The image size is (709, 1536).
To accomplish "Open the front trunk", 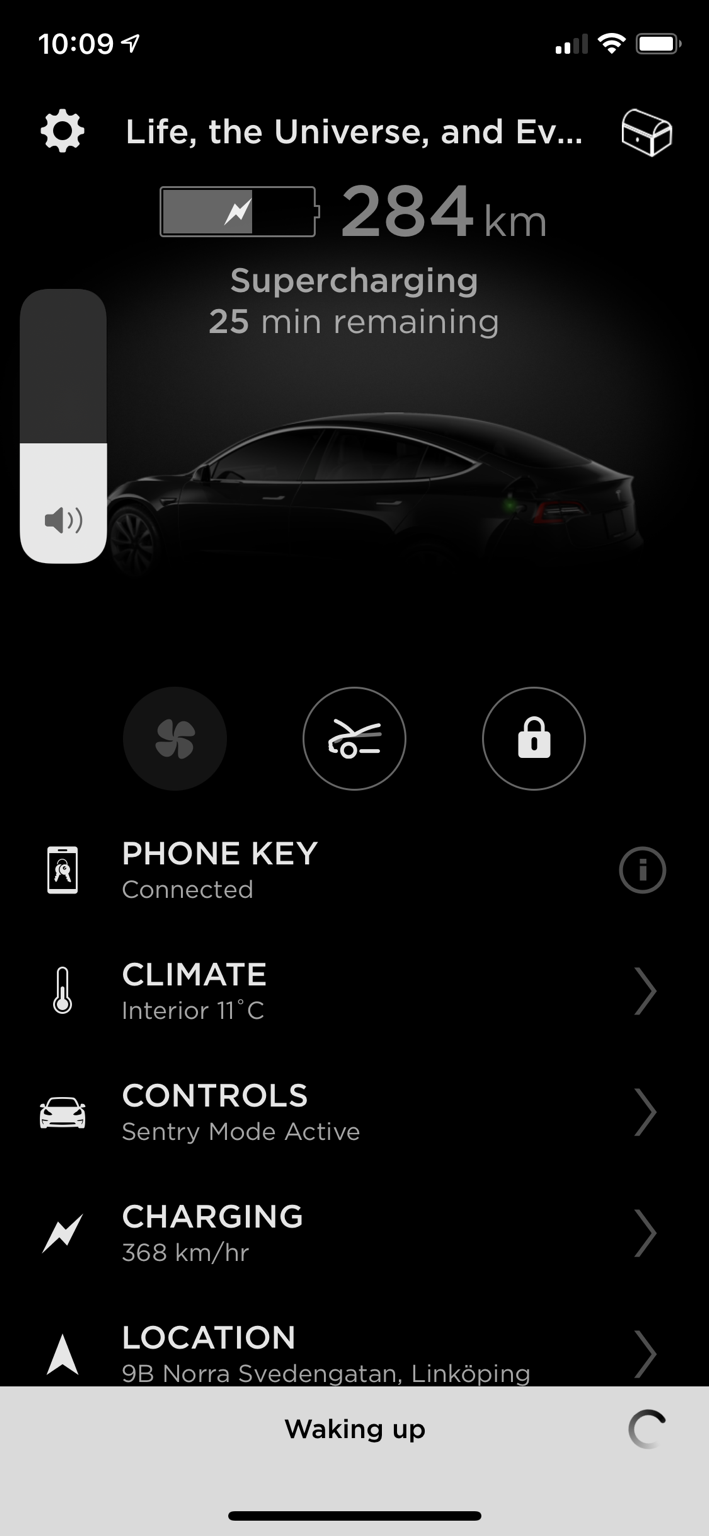I will (354, 739).
